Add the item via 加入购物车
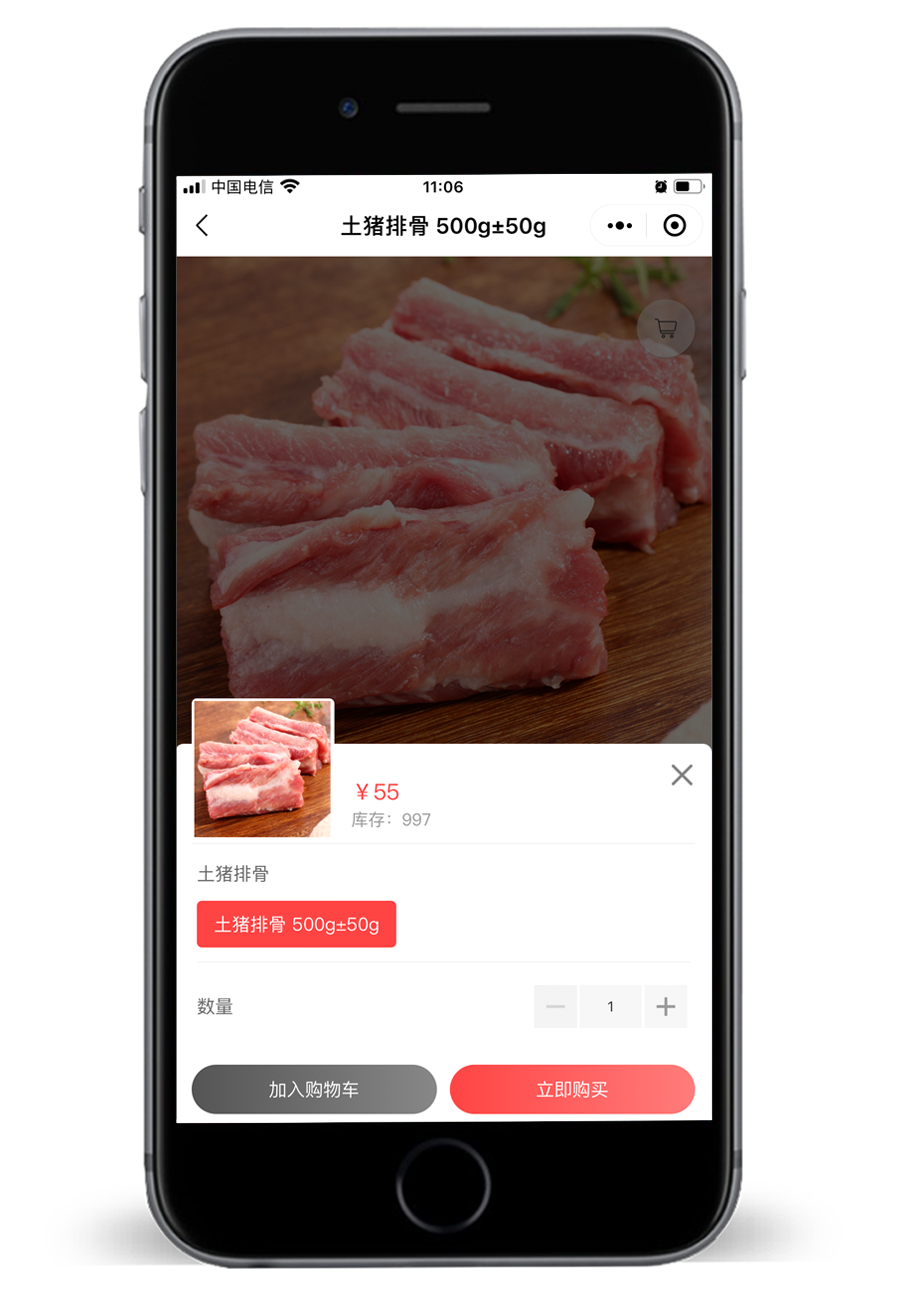This screenshot has width=900, height=1300. tap(314, 1089)
